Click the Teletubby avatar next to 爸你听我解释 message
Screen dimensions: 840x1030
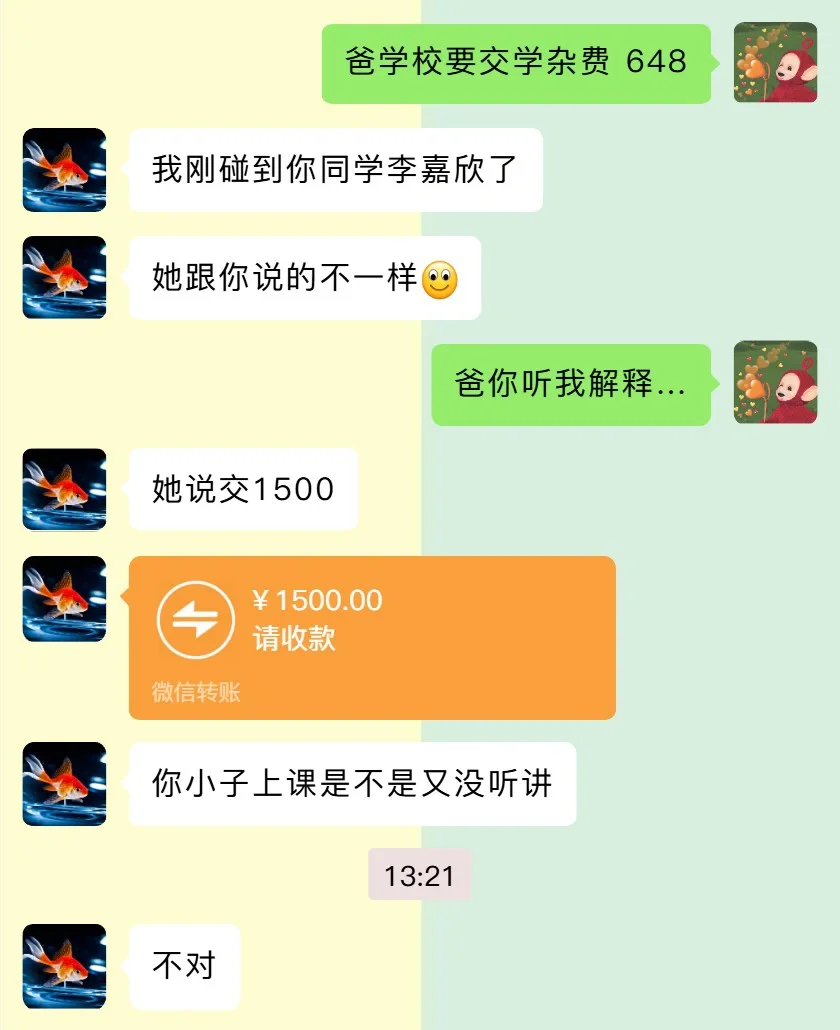(x=777, y=385)
